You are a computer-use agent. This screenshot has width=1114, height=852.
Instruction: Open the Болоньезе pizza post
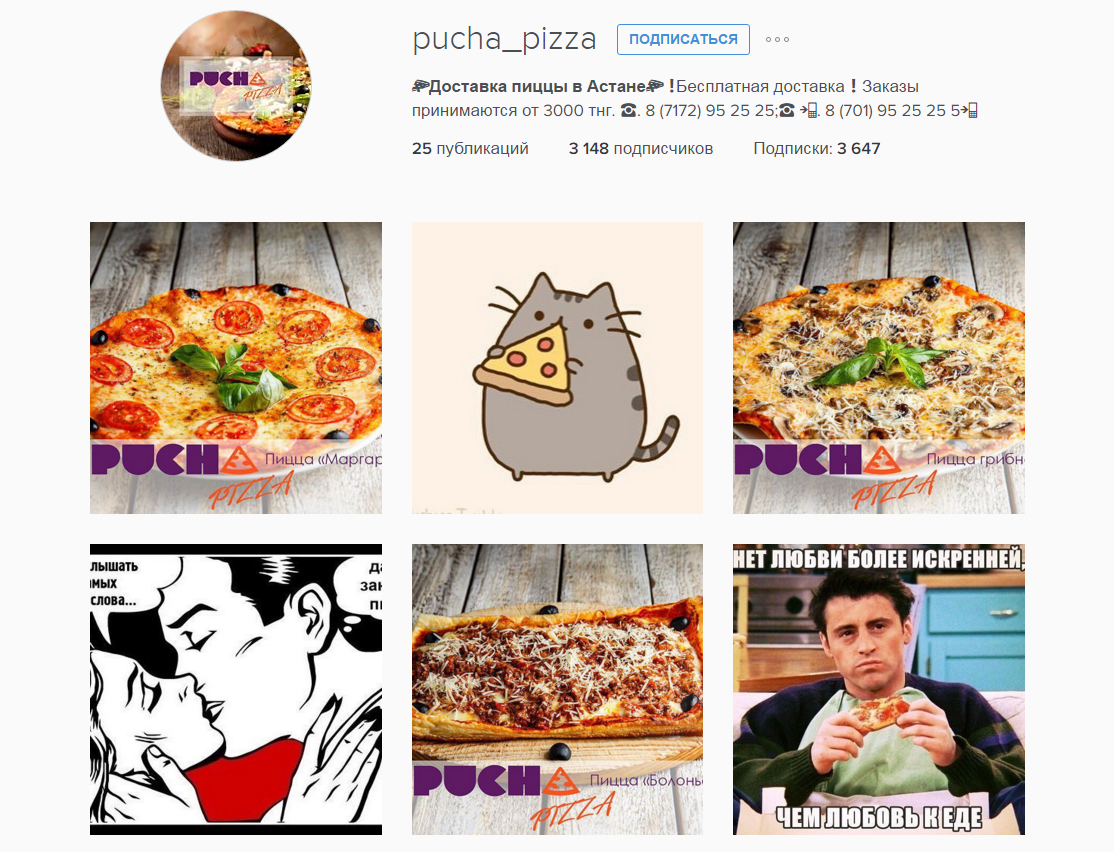pos(557,689)
